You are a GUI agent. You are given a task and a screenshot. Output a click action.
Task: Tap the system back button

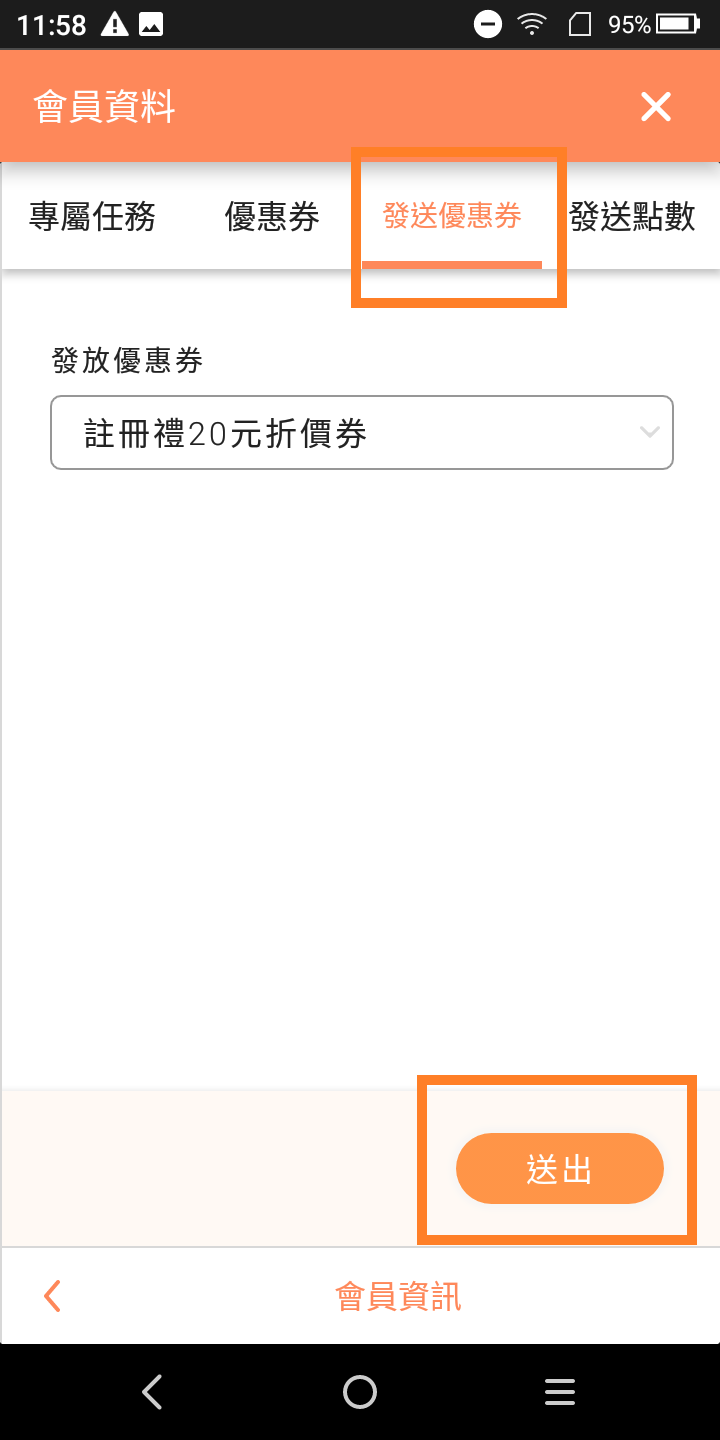pyautogui.click(x=152, y=1391)
